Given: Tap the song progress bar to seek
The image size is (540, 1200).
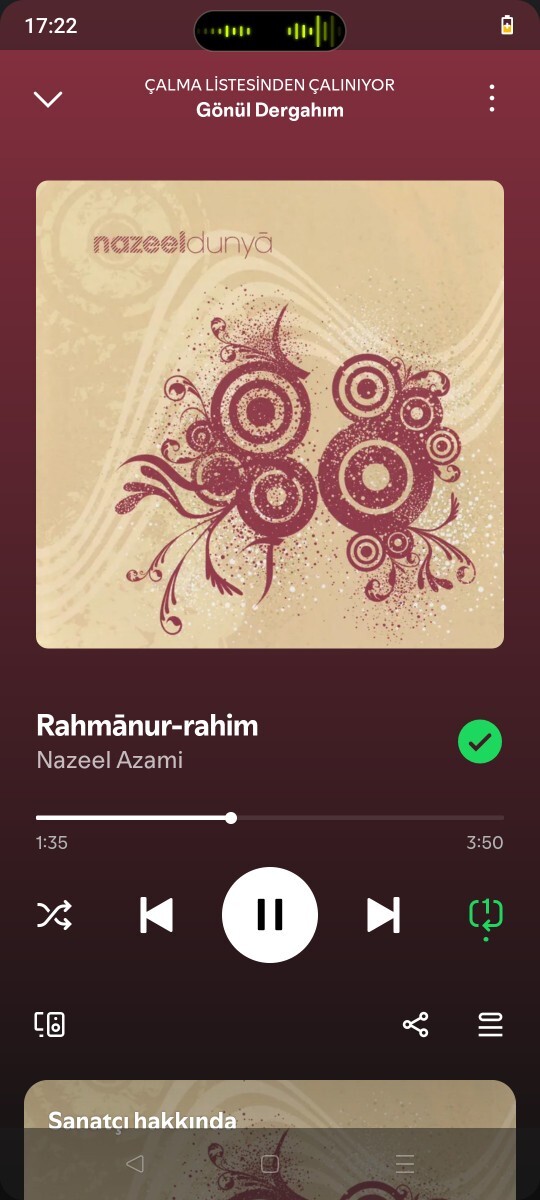Looking at the screenshot, I should (270, 818).
